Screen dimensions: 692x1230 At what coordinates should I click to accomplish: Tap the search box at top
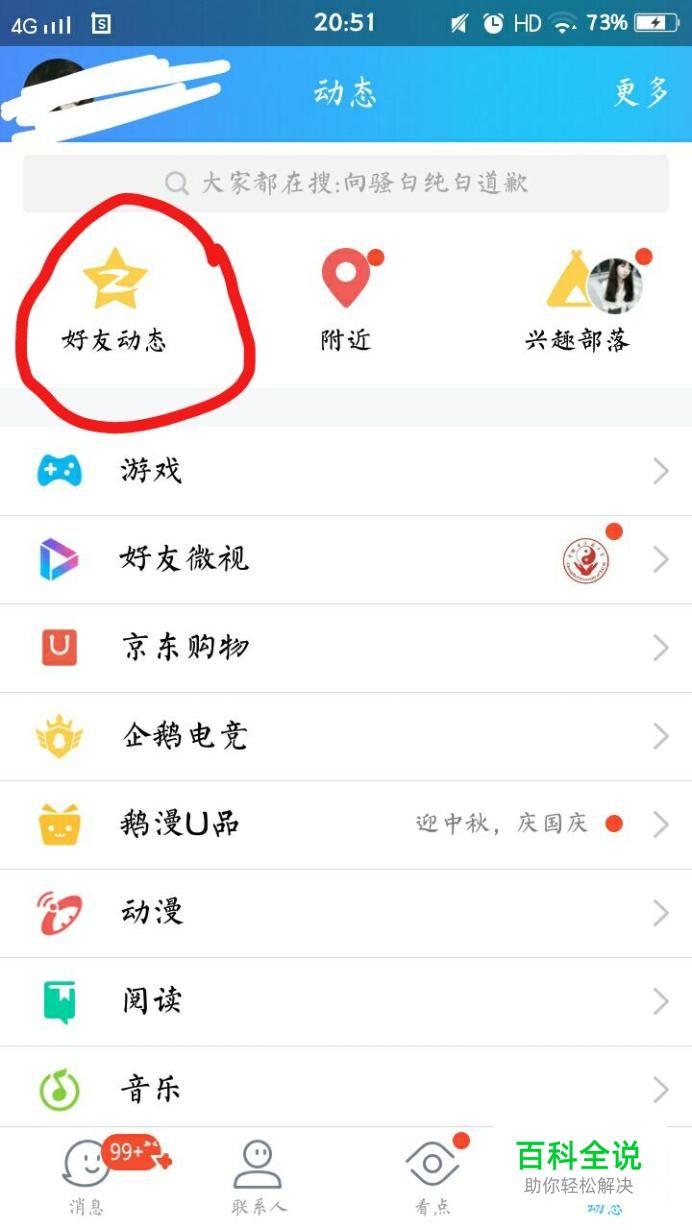346,183
